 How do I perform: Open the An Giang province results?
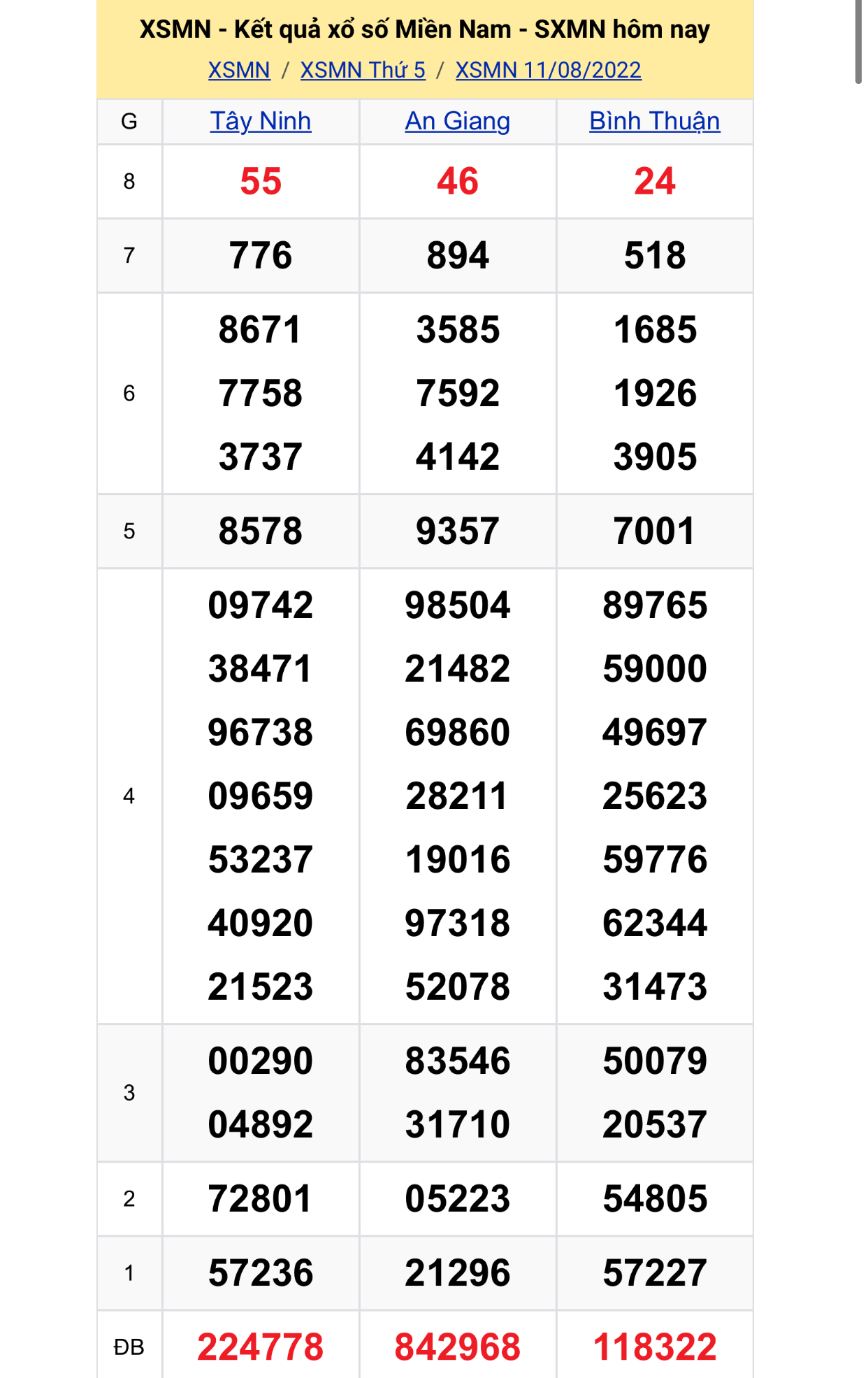click(x=458, y=120)
